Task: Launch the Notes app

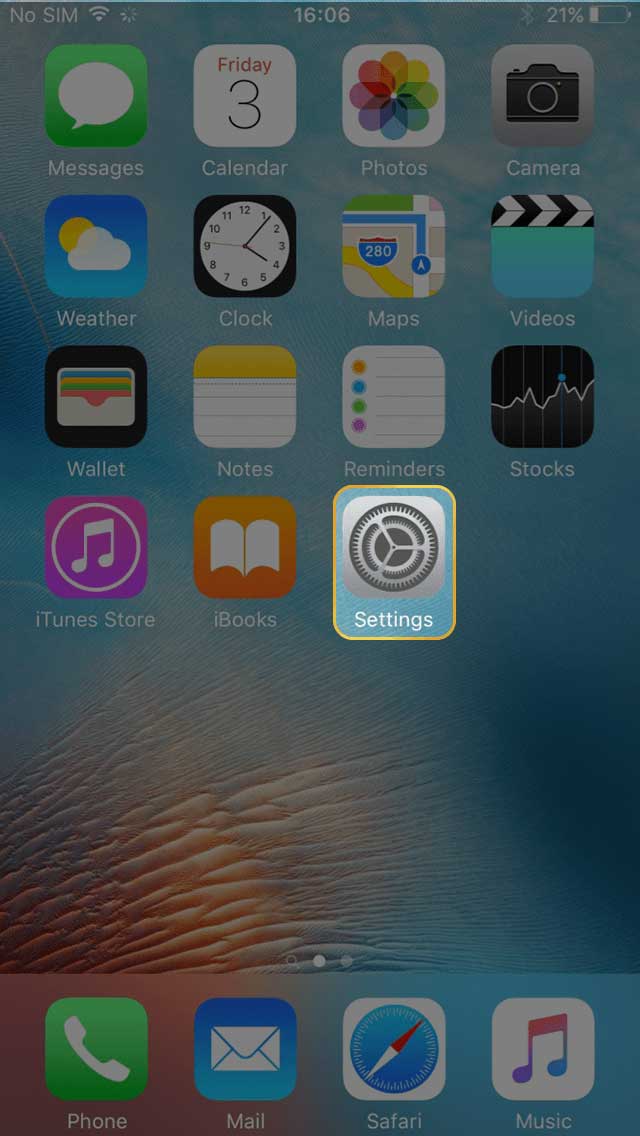Action: pyautogui.click(x=244, y=396)
